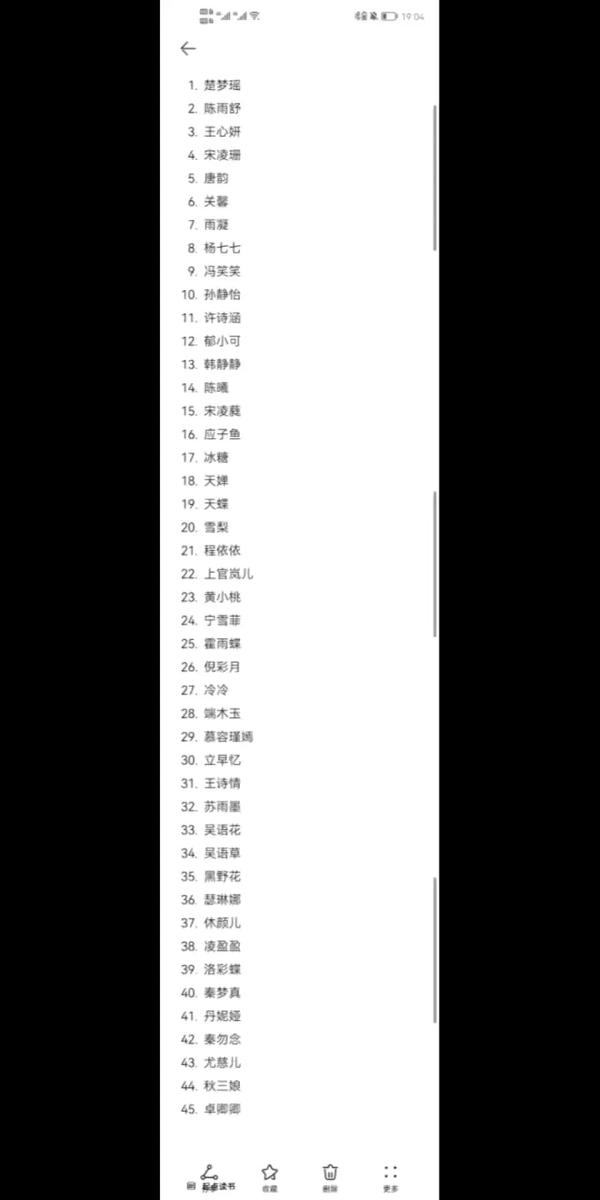Go back using the top arrow

(188, 48)
